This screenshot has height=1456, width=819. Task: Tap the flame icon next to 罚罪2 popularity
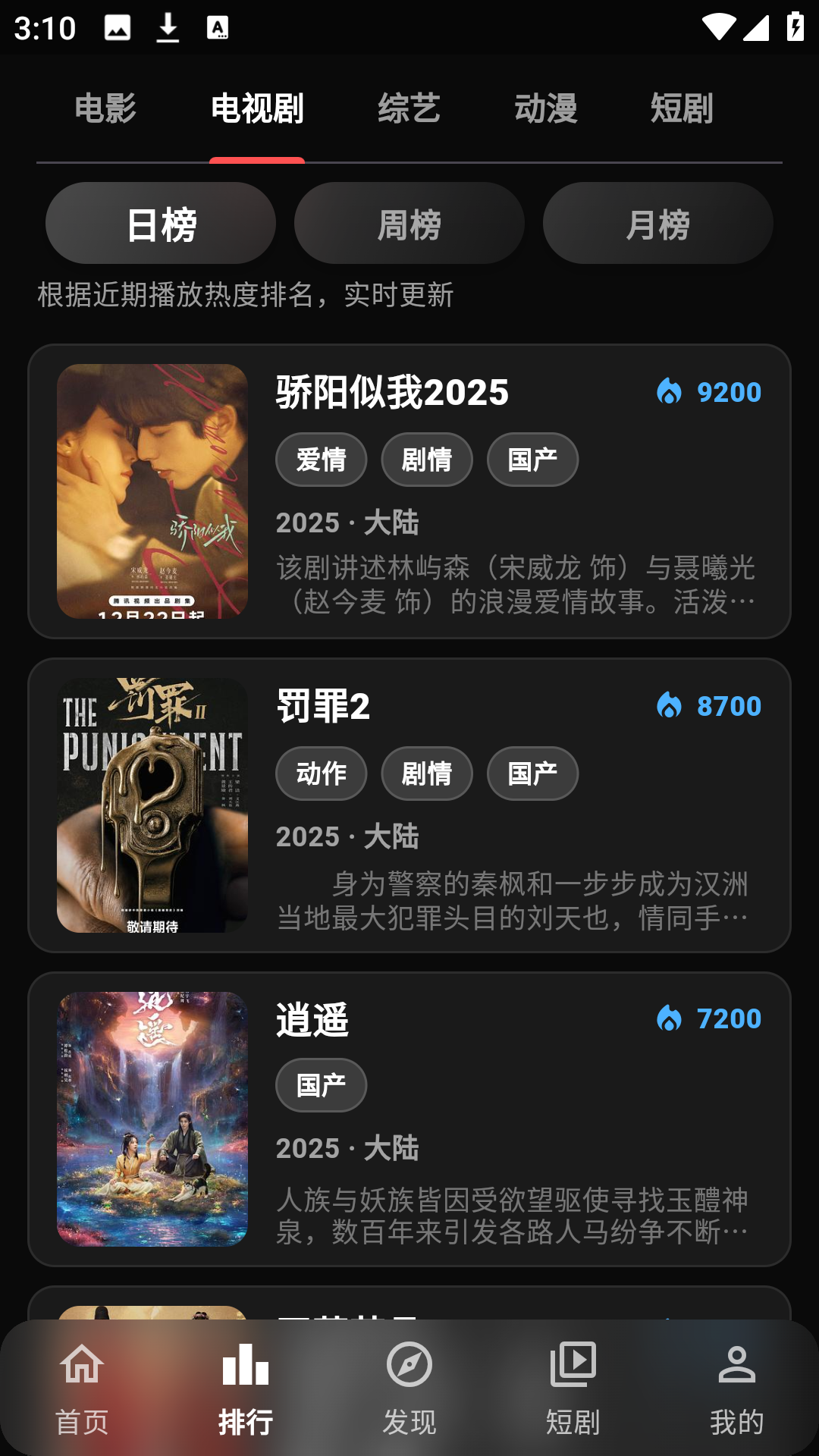(x=670, y=706)
